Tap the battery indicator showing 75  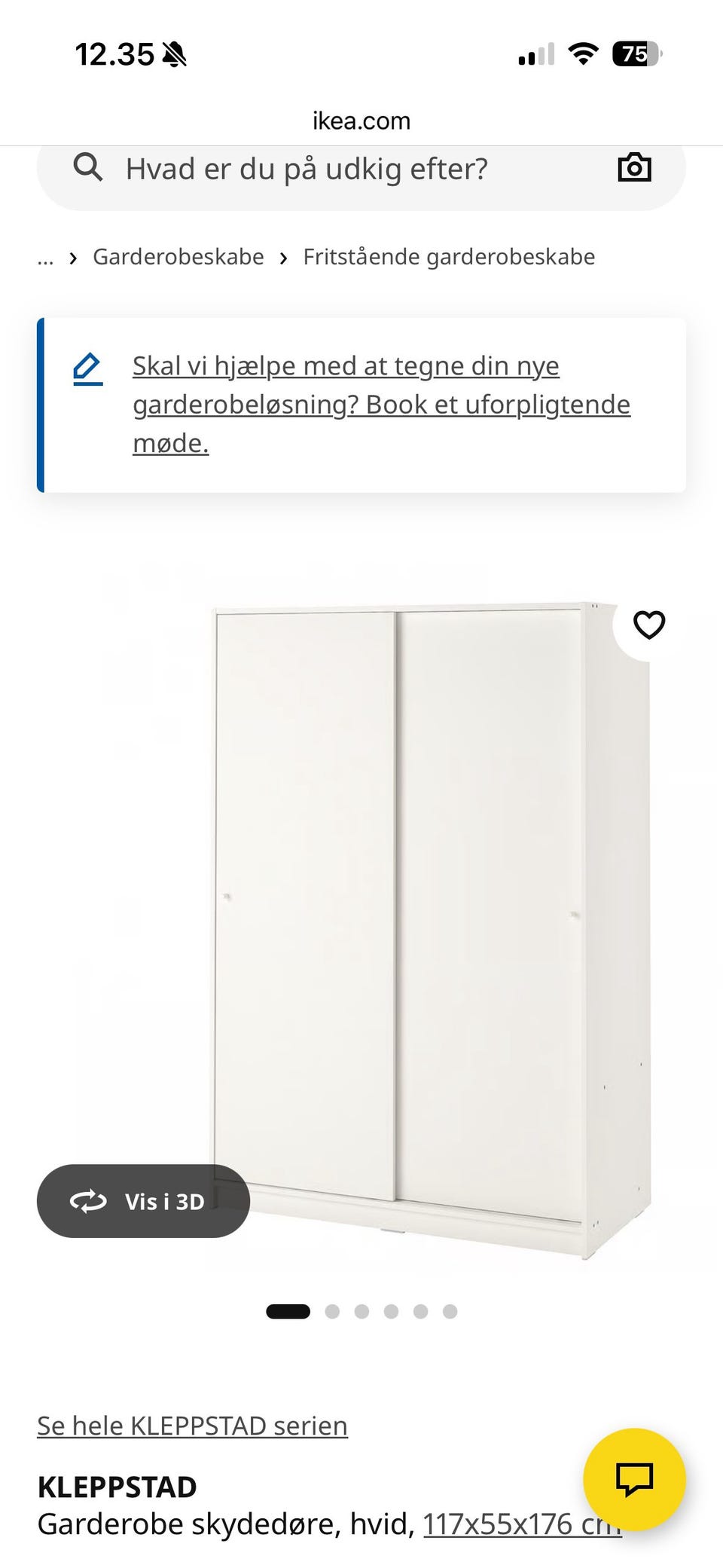tap(635, 53)
